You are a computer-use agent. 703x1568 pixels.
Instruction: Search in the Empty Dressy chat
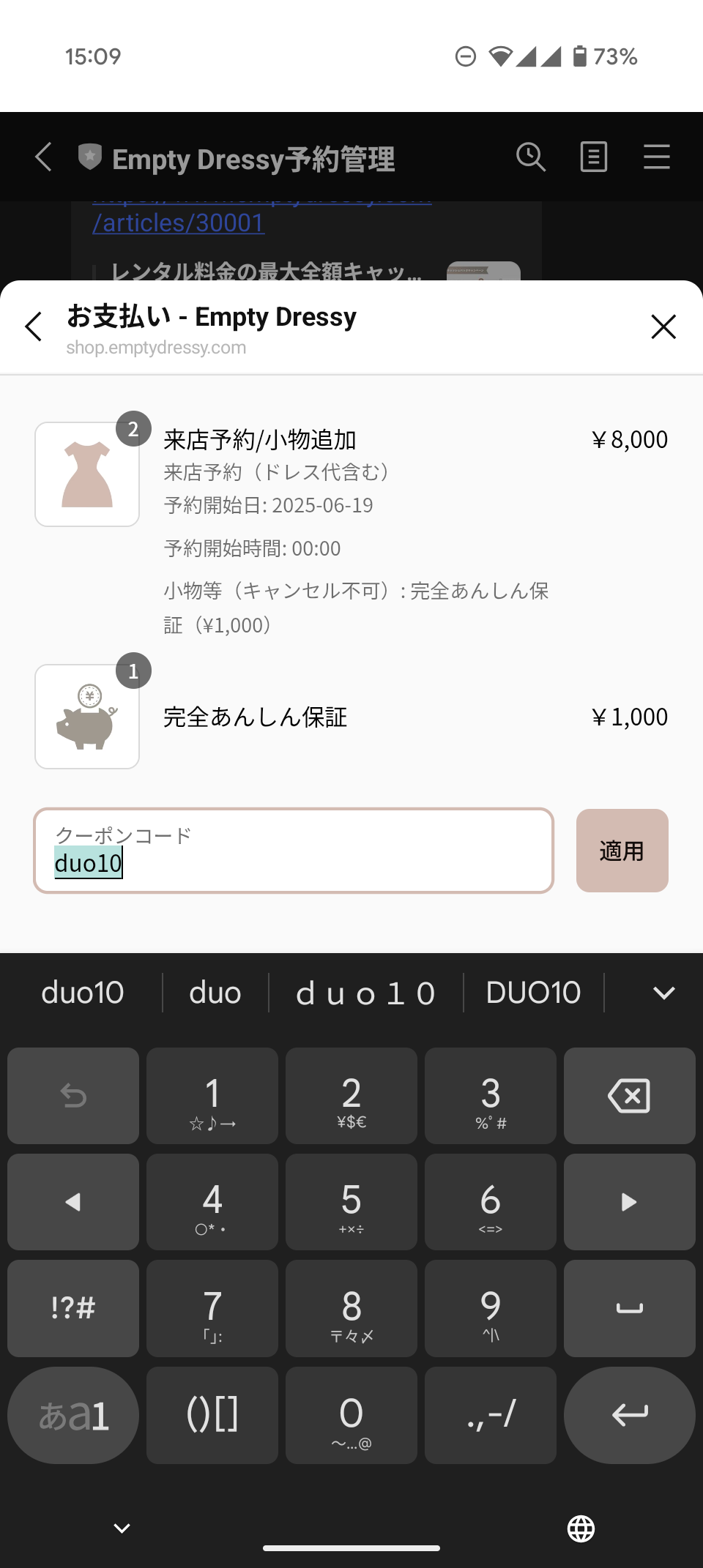point(531,157)
